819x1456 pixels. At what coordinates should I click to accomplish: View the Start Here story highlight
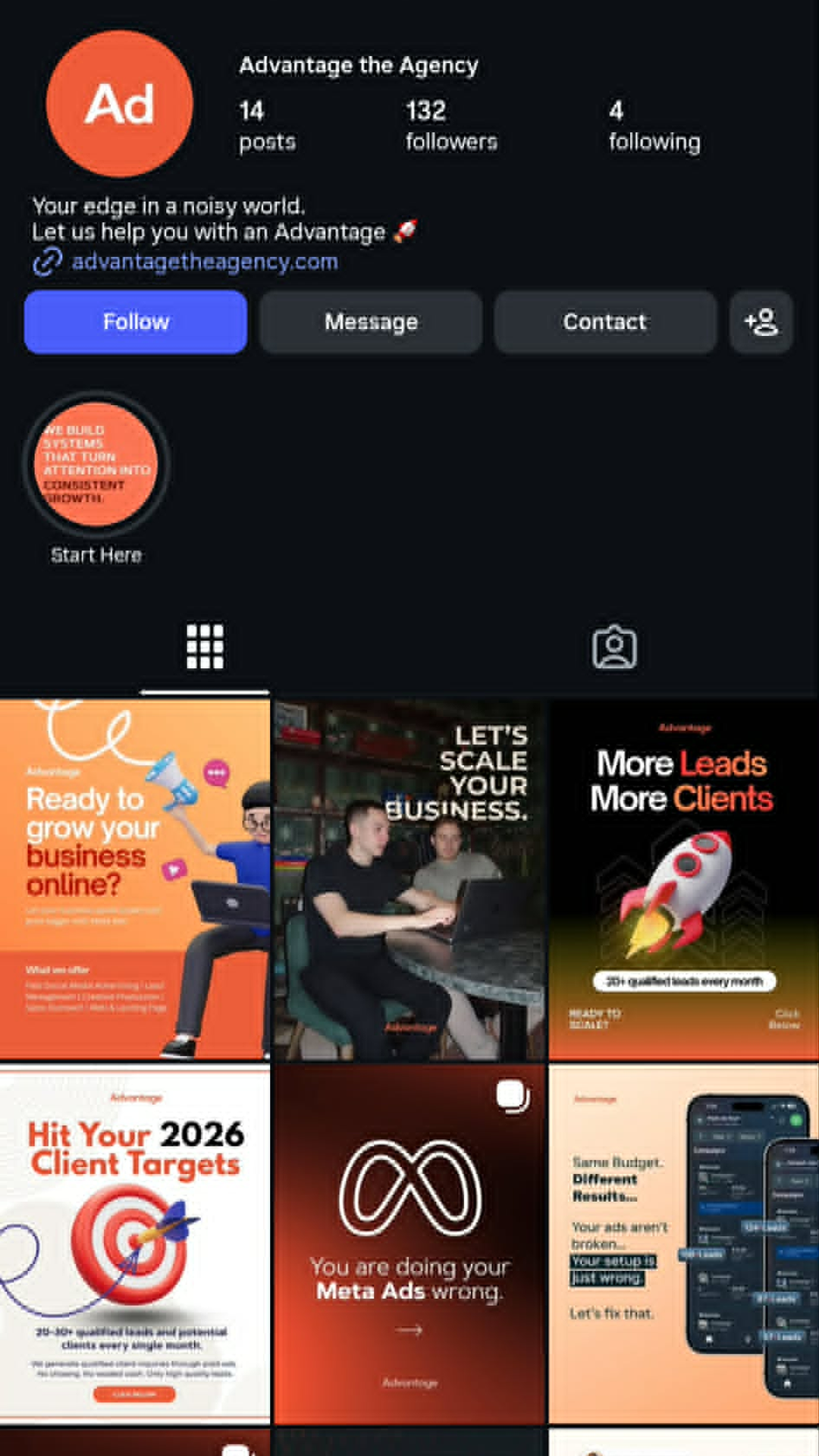96,465
